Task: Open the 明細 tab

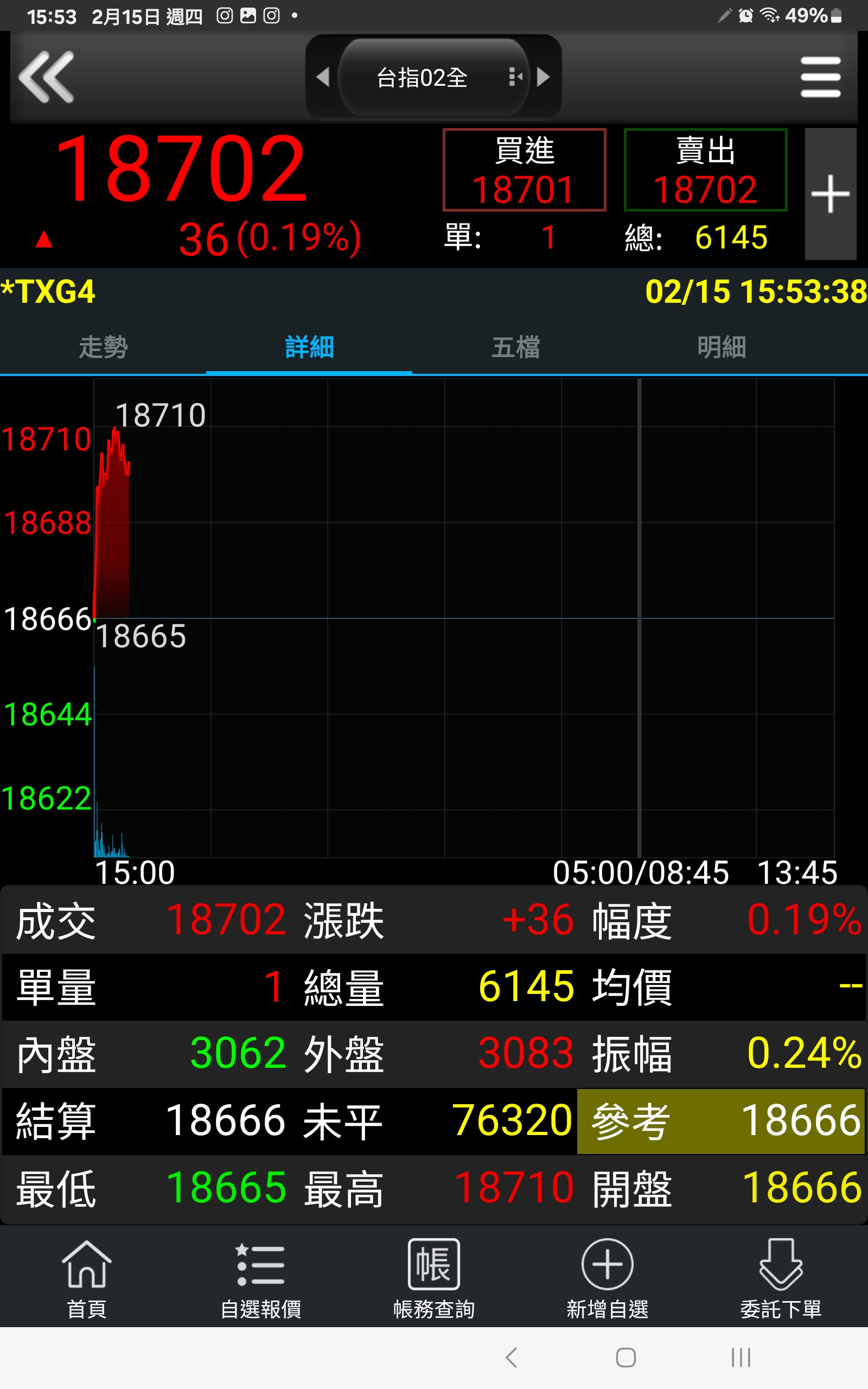Action: click(721, 347)
